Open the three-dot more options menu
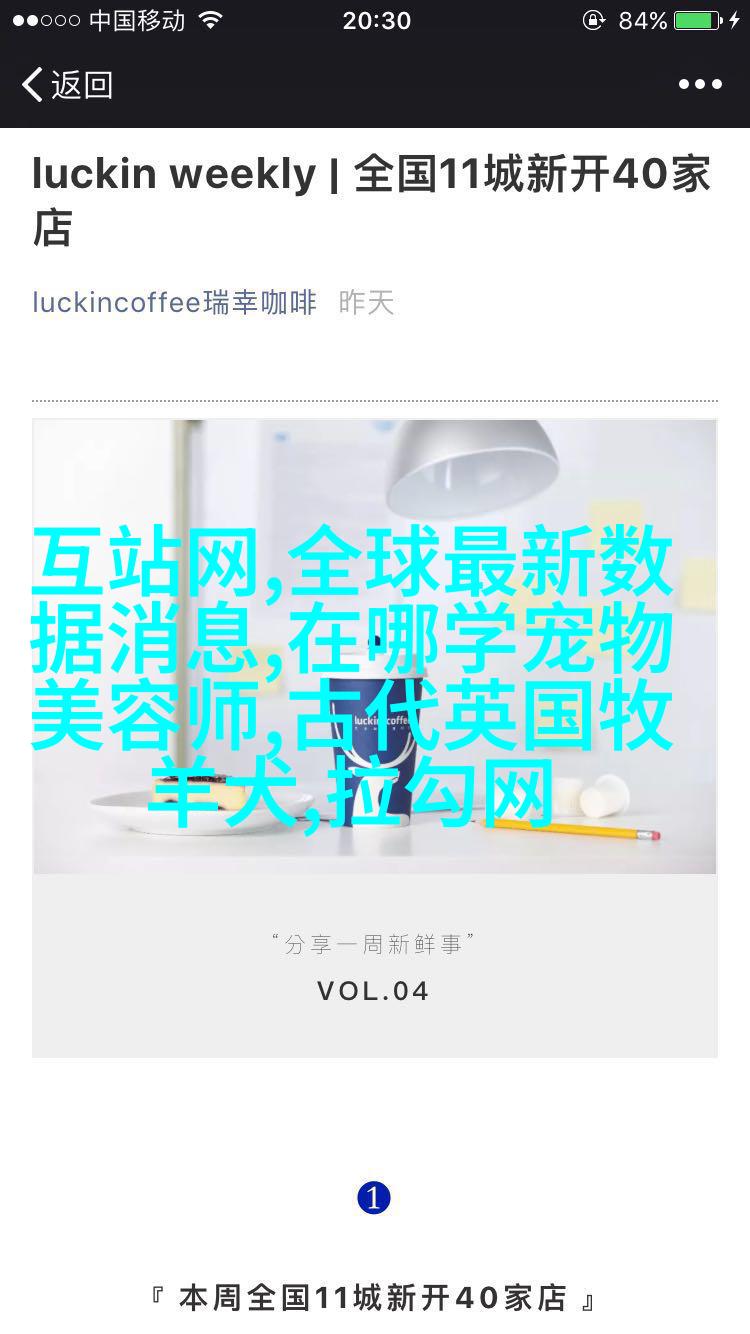Image resolution: width=750 pixels, height=1334 pixels. pos(700,85)
